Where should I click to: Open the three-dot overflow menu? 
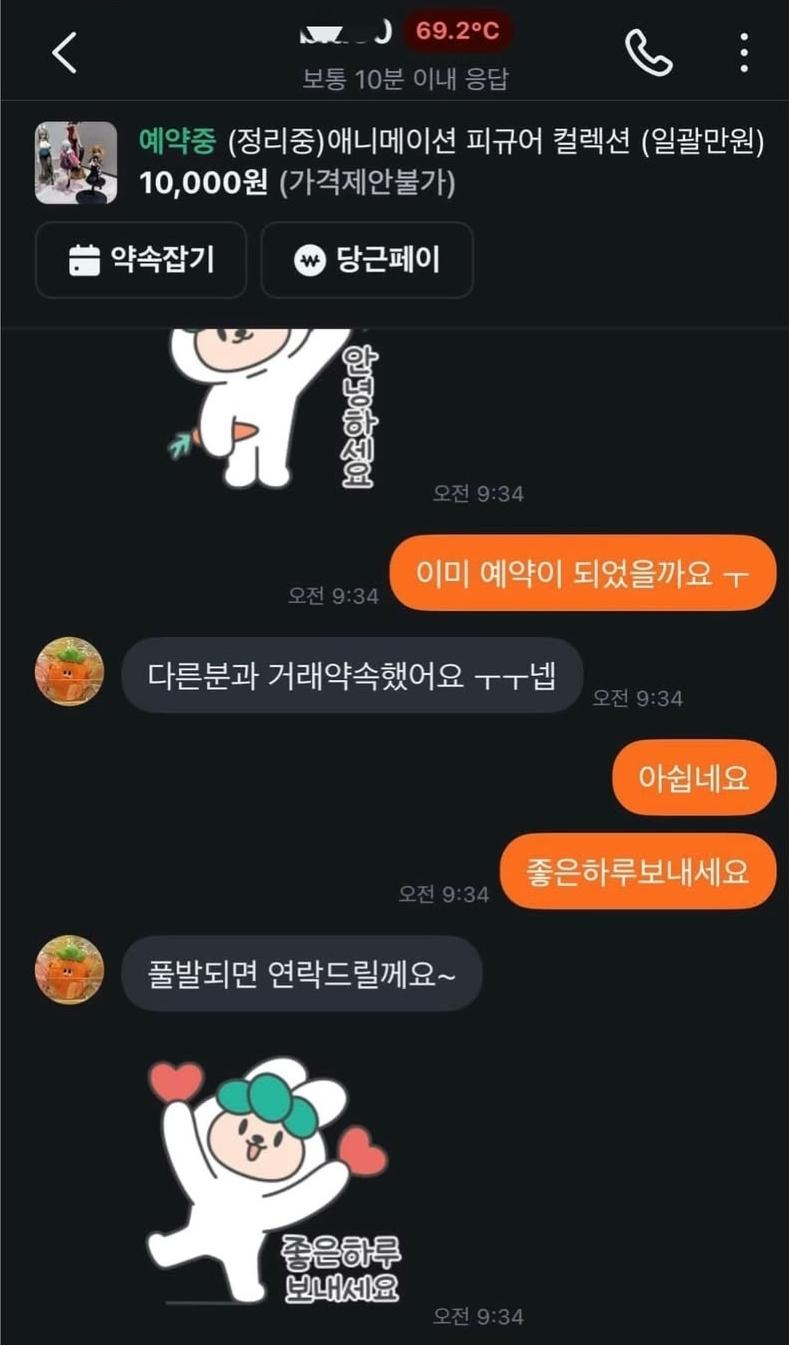click(x=744, y=52)
